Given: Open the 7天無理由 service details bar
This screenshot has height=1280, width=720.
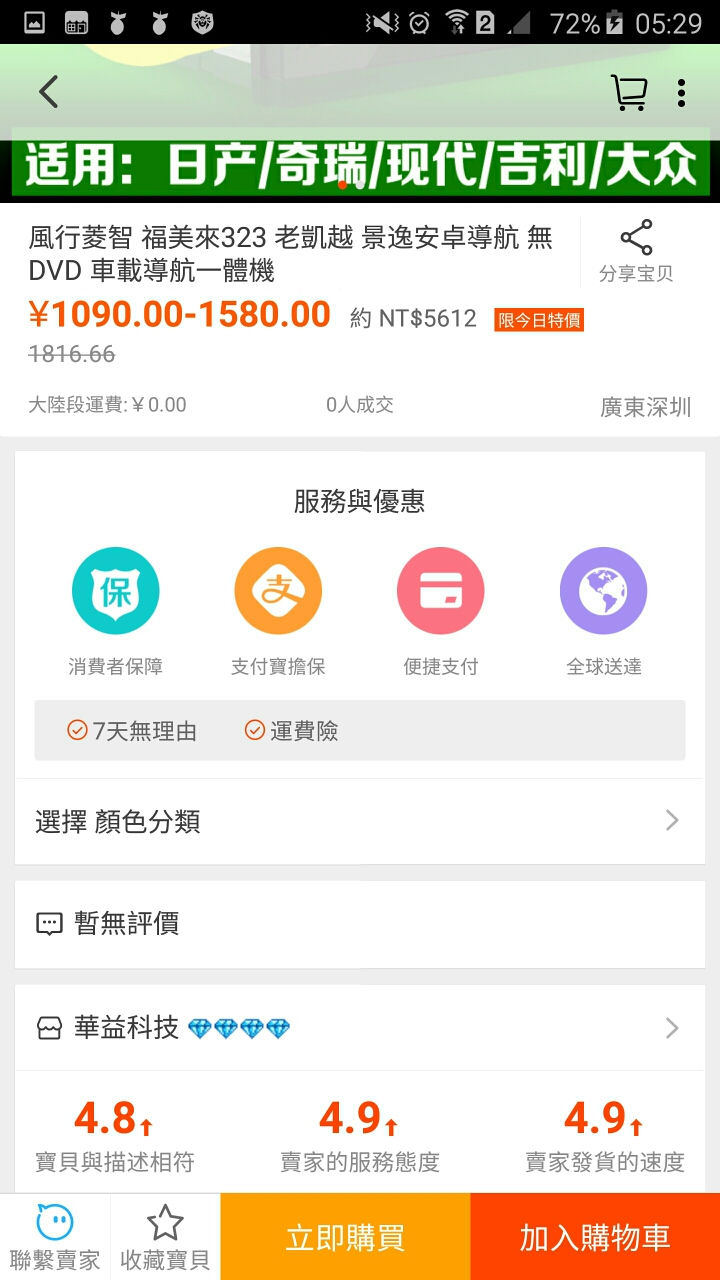Looking at the screenshot, I should pyautogui.click(x=360, y=731).
